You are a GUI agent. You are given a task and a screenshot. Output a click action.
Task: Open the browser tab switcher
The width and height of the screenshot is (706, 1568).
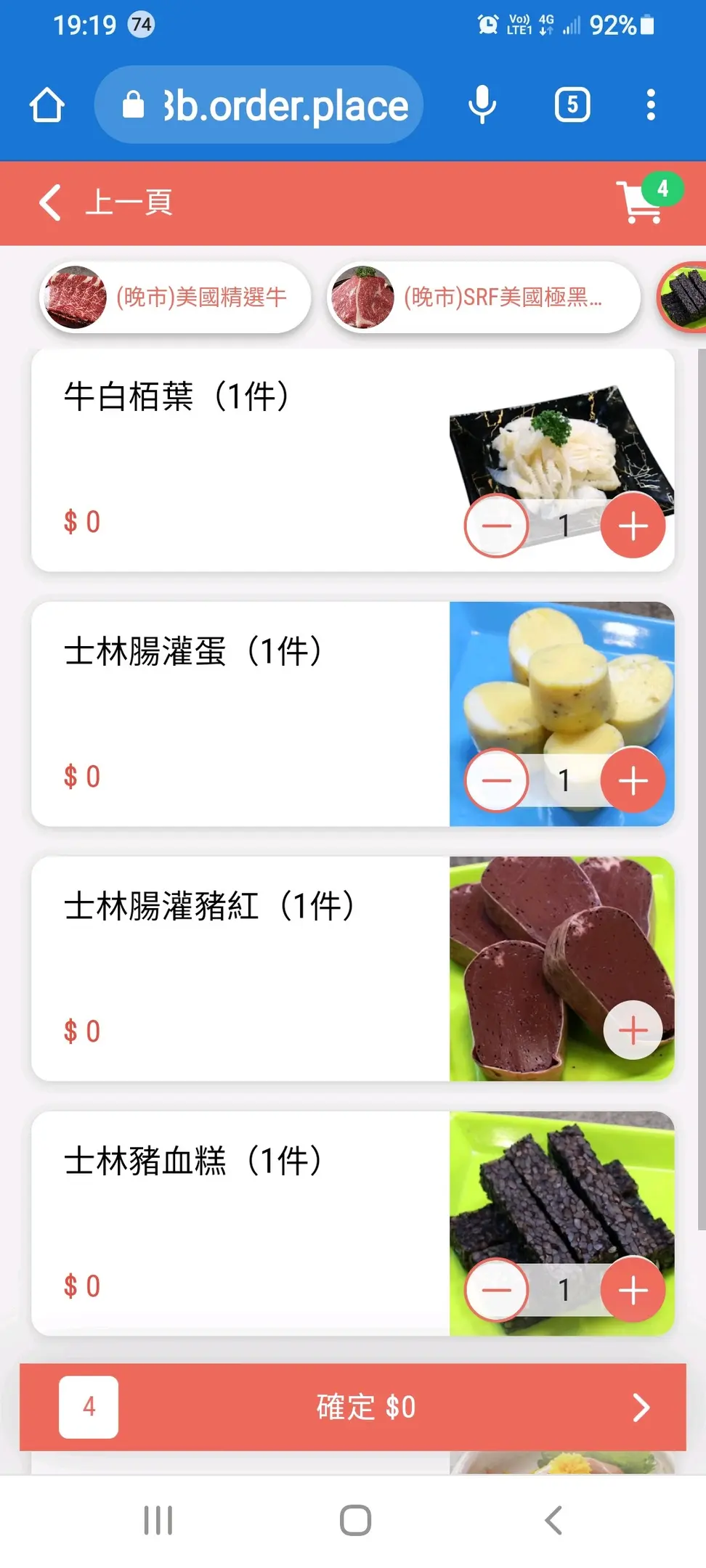pyautogui.click(x=572, y=105)
